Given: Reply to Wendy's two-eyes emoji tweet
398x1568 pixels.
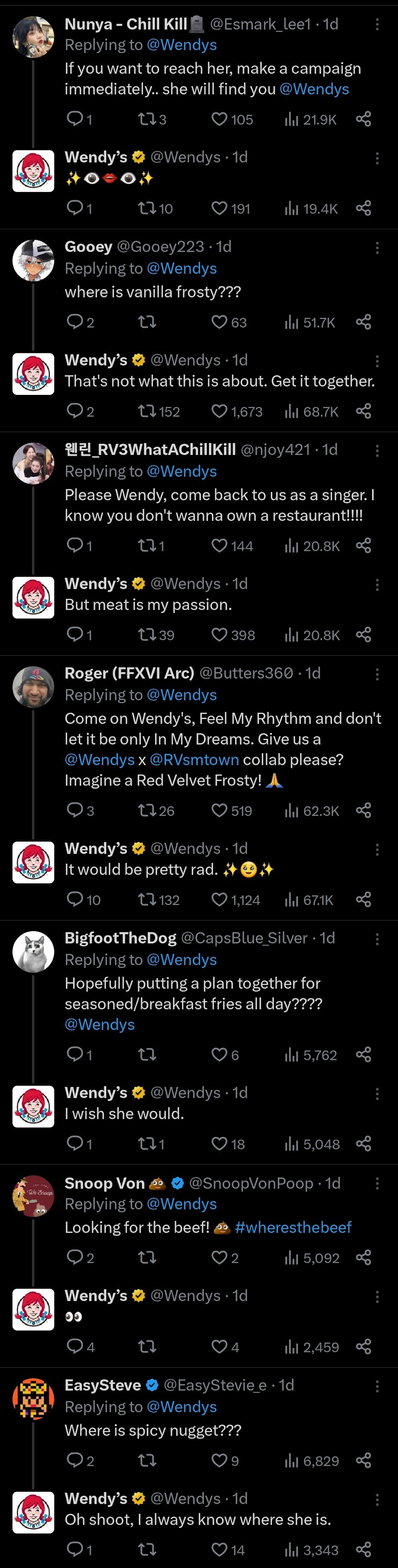Looking at the screenshot, I should 75,1346.
